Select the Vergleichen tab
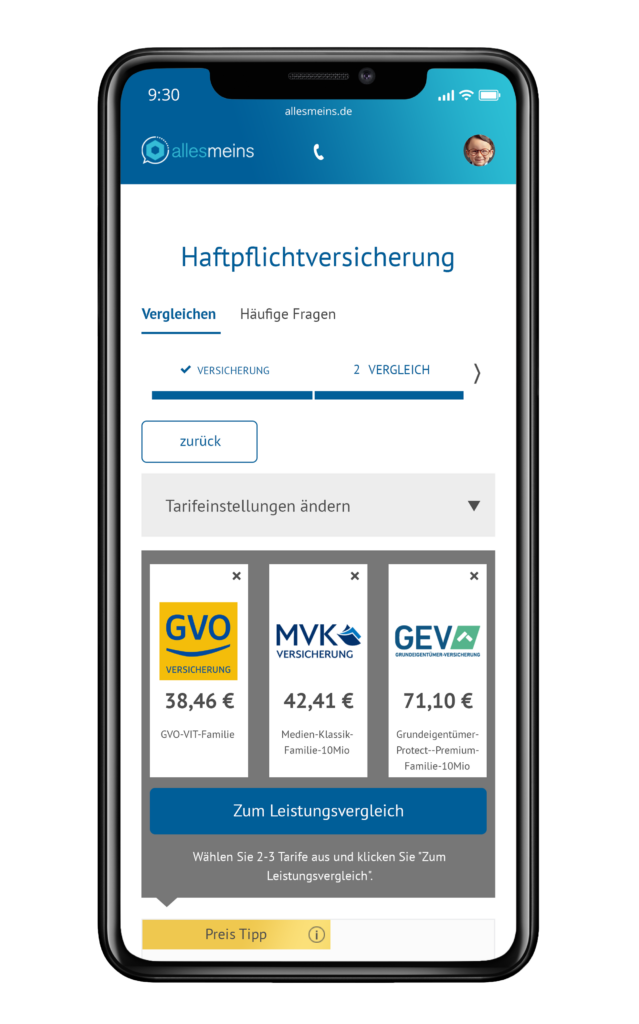This screenshot has width=639, height=1024. [x=179, y=314]
